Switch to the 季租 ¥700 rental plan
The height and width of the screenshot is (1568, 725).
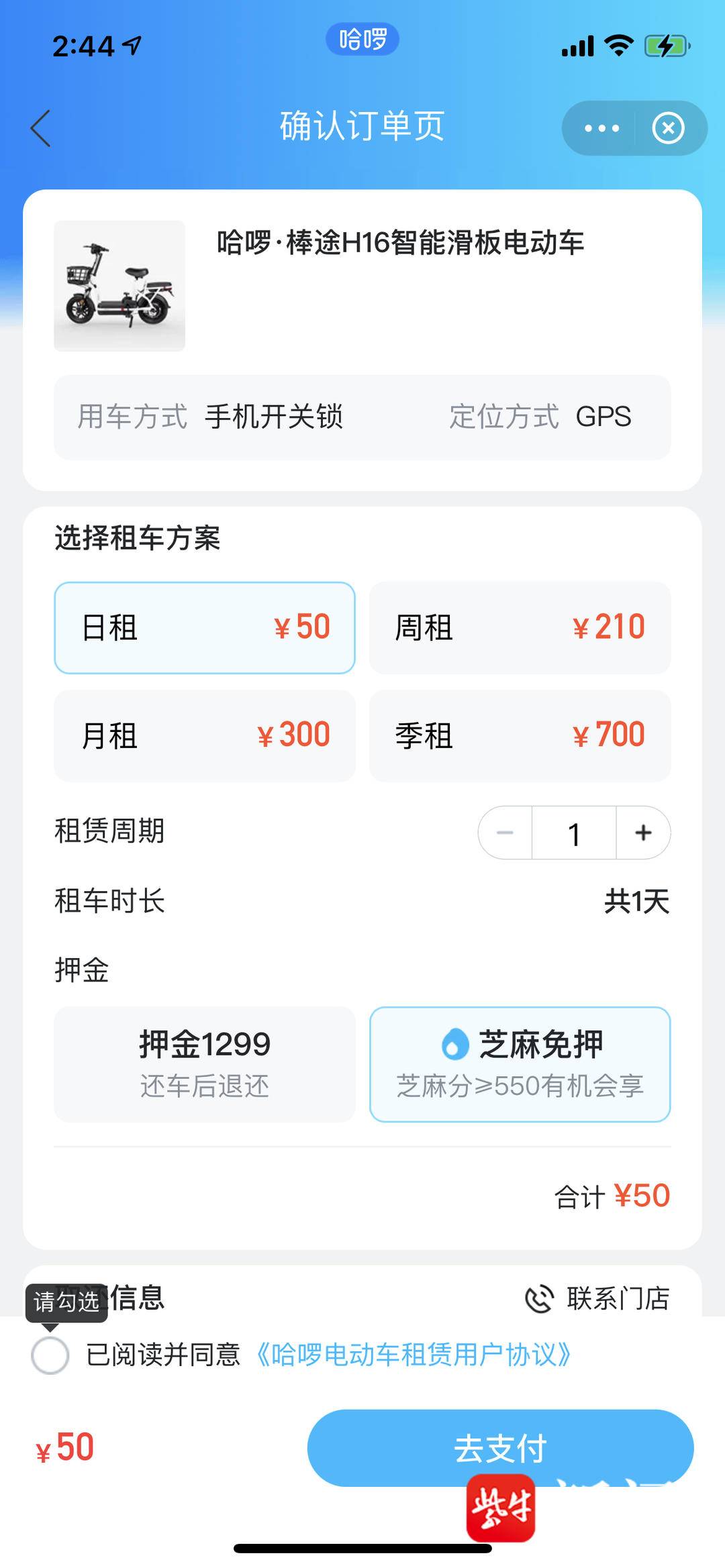[520, 735]
